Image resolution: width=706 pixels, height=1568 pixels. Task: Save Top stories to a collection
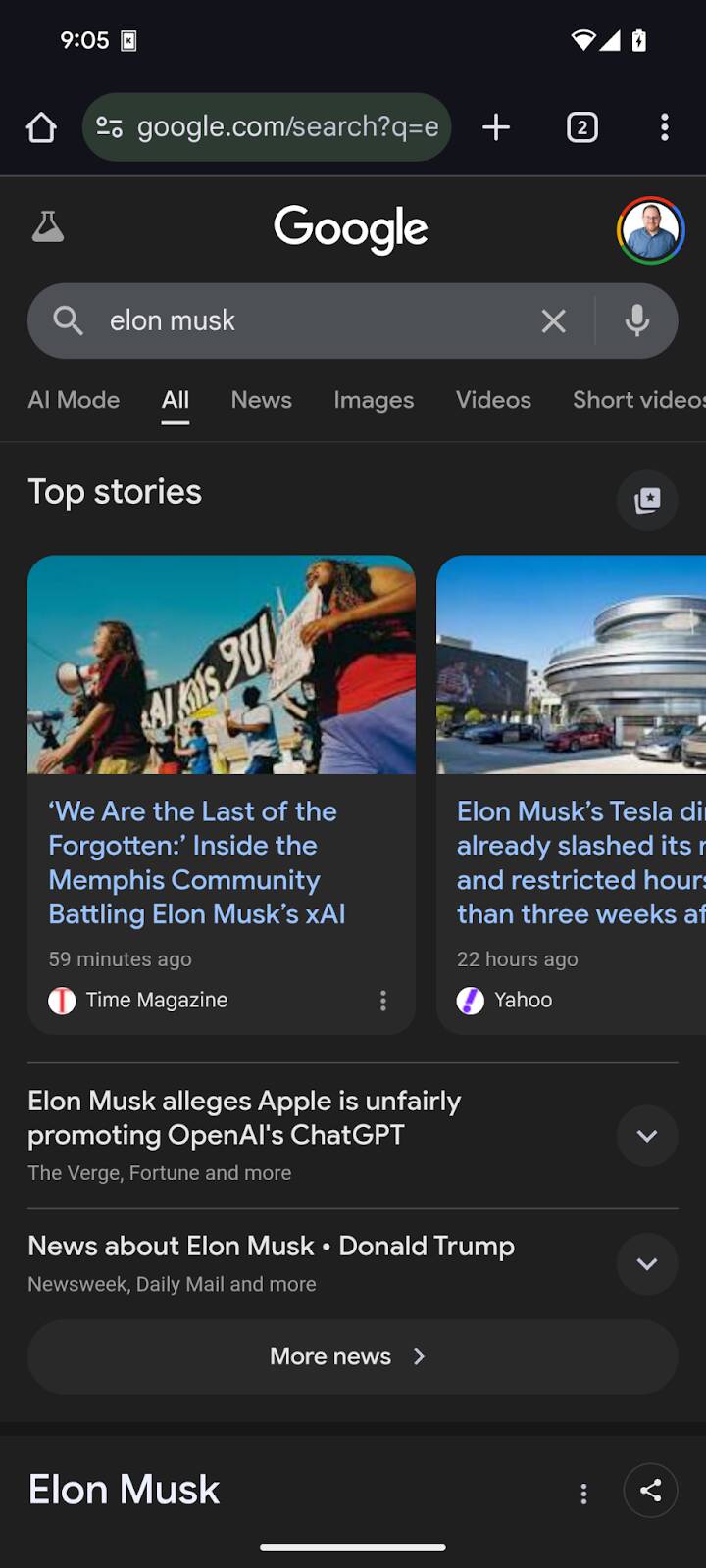click(x=647, y=500)
